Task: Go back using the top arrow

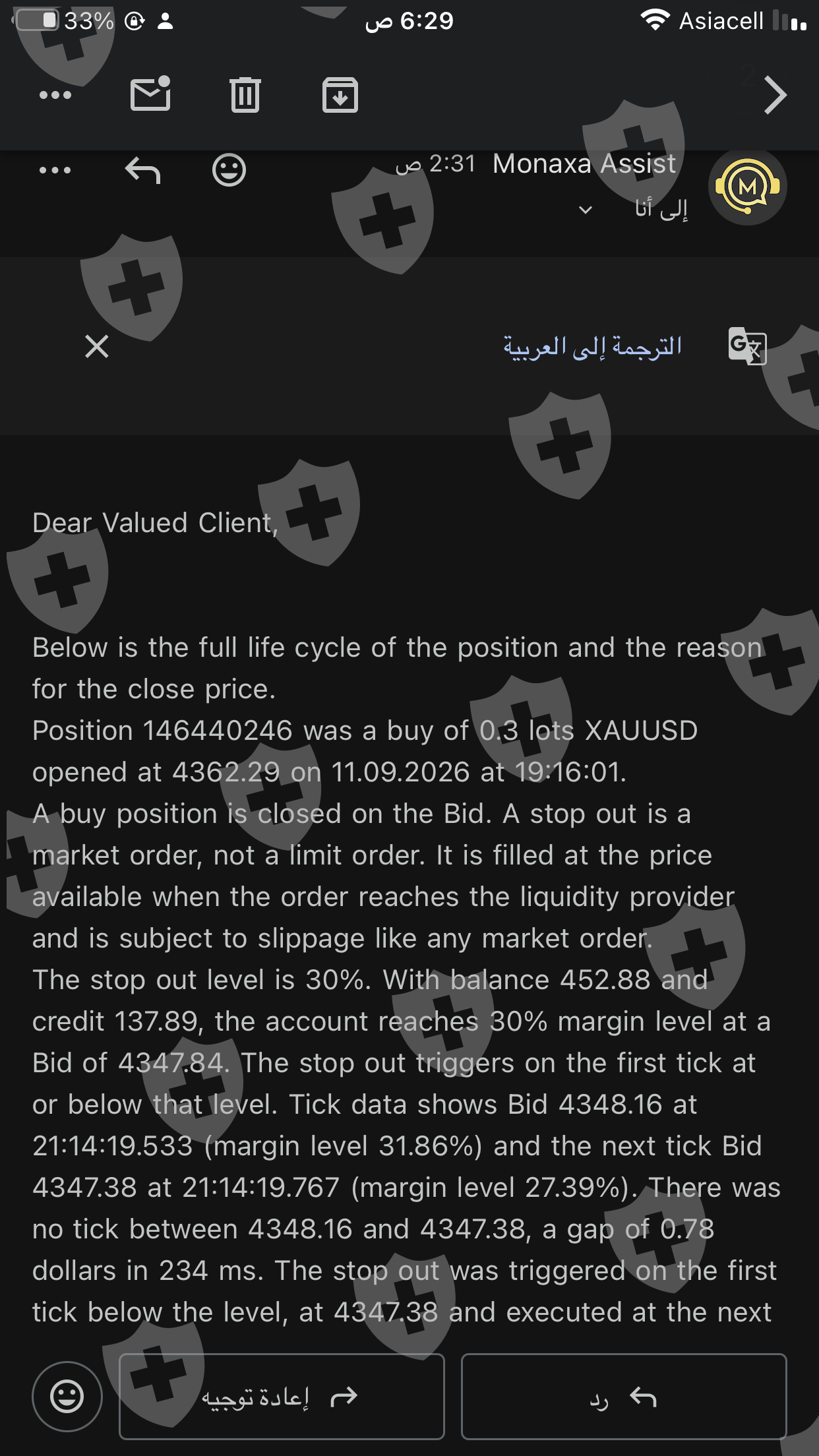Action: click(x=775, y=95)
